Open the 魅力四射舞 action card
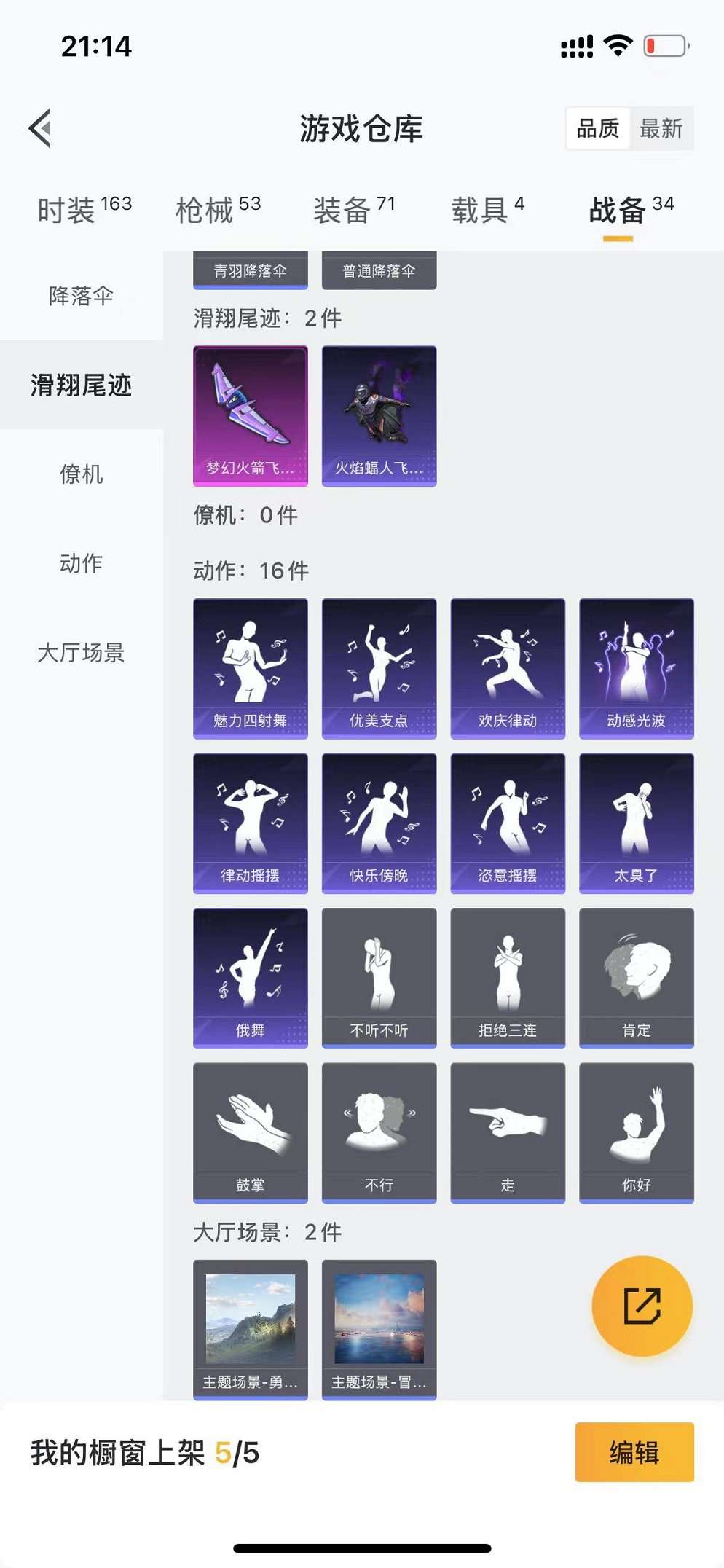 [x=250, y=668]
